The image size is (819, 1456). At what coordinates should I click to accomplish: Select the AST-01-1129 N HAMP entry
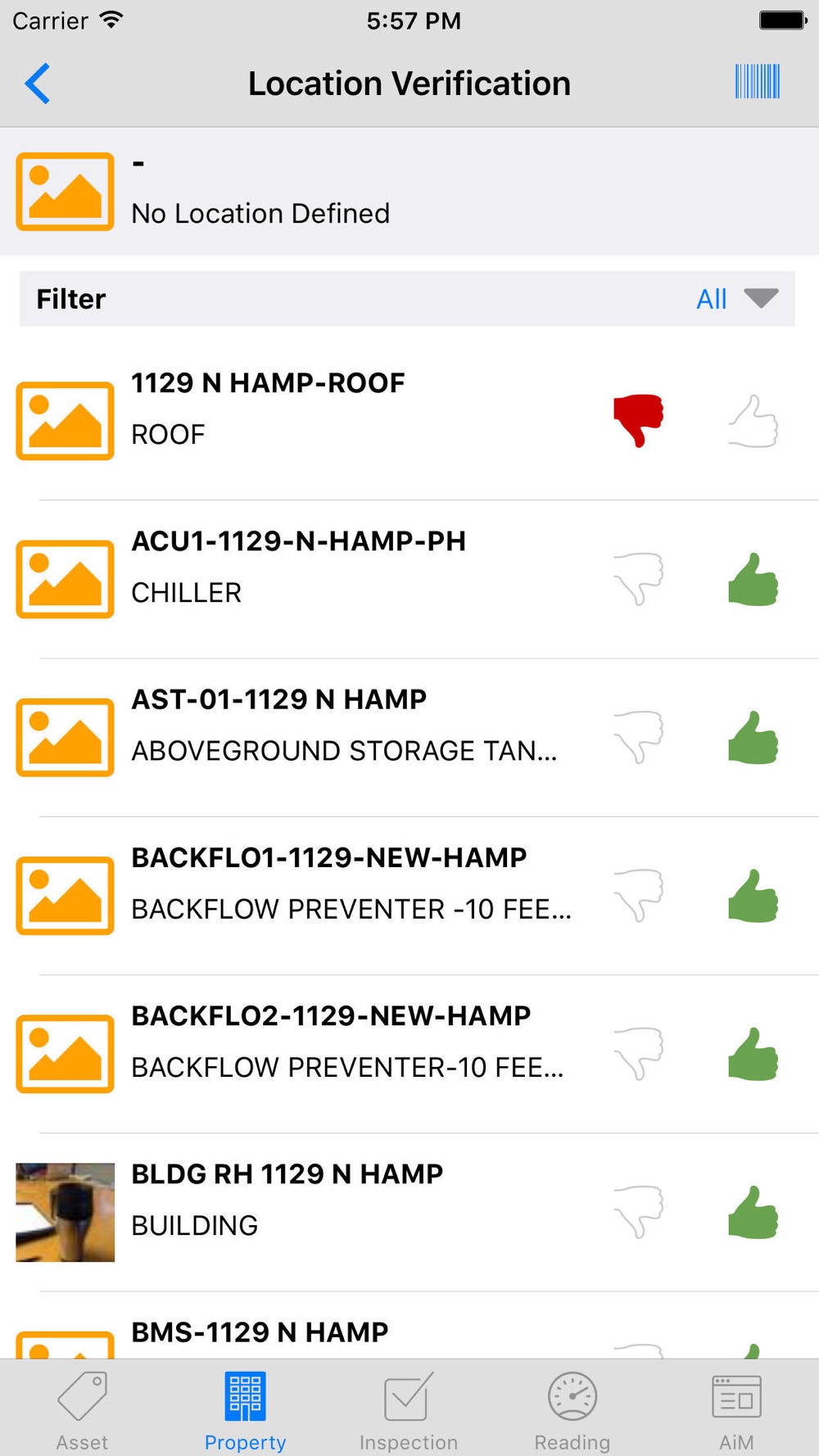click(x=344, y=726)
